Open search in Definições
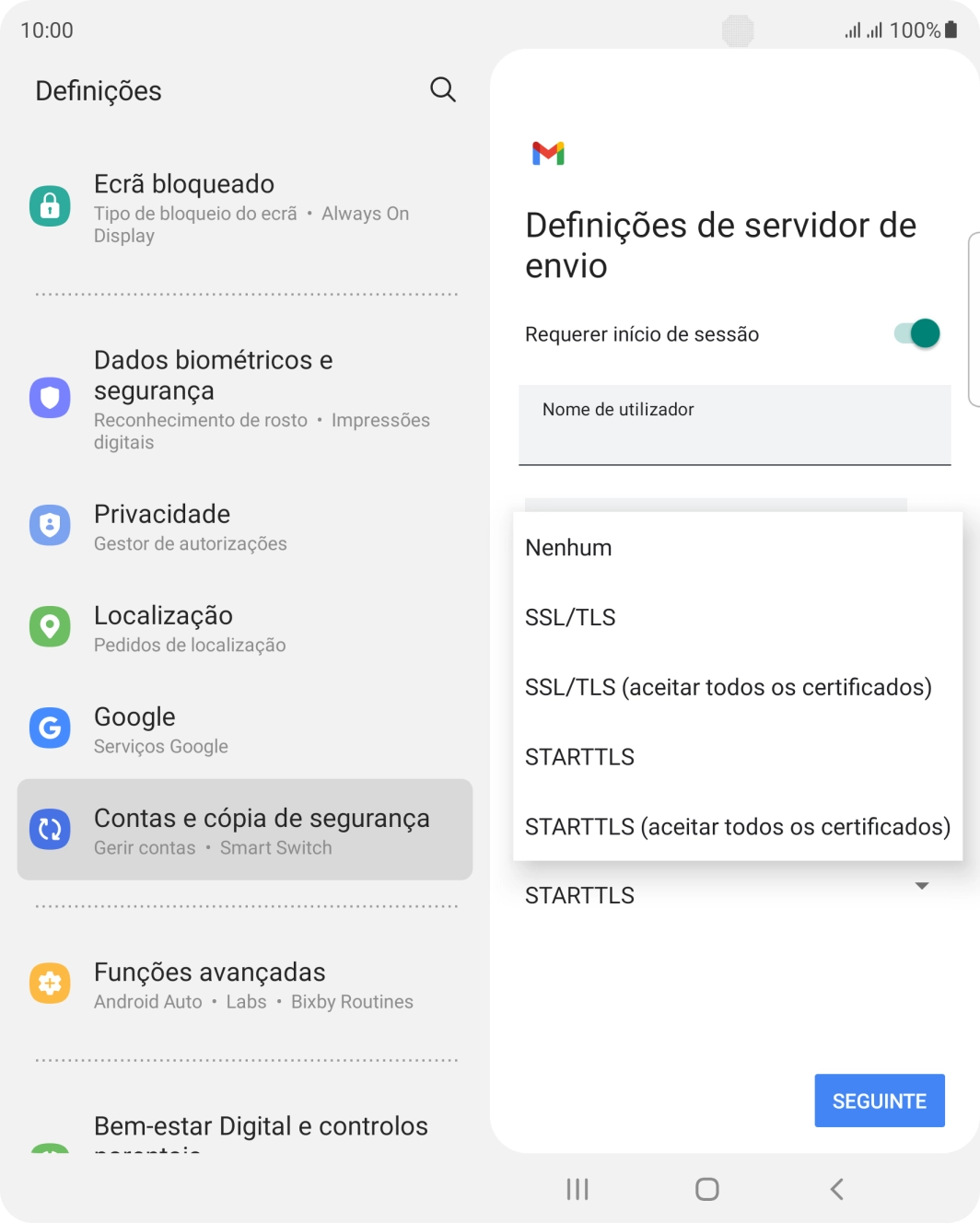980x1223 pixels. (442, 89)
